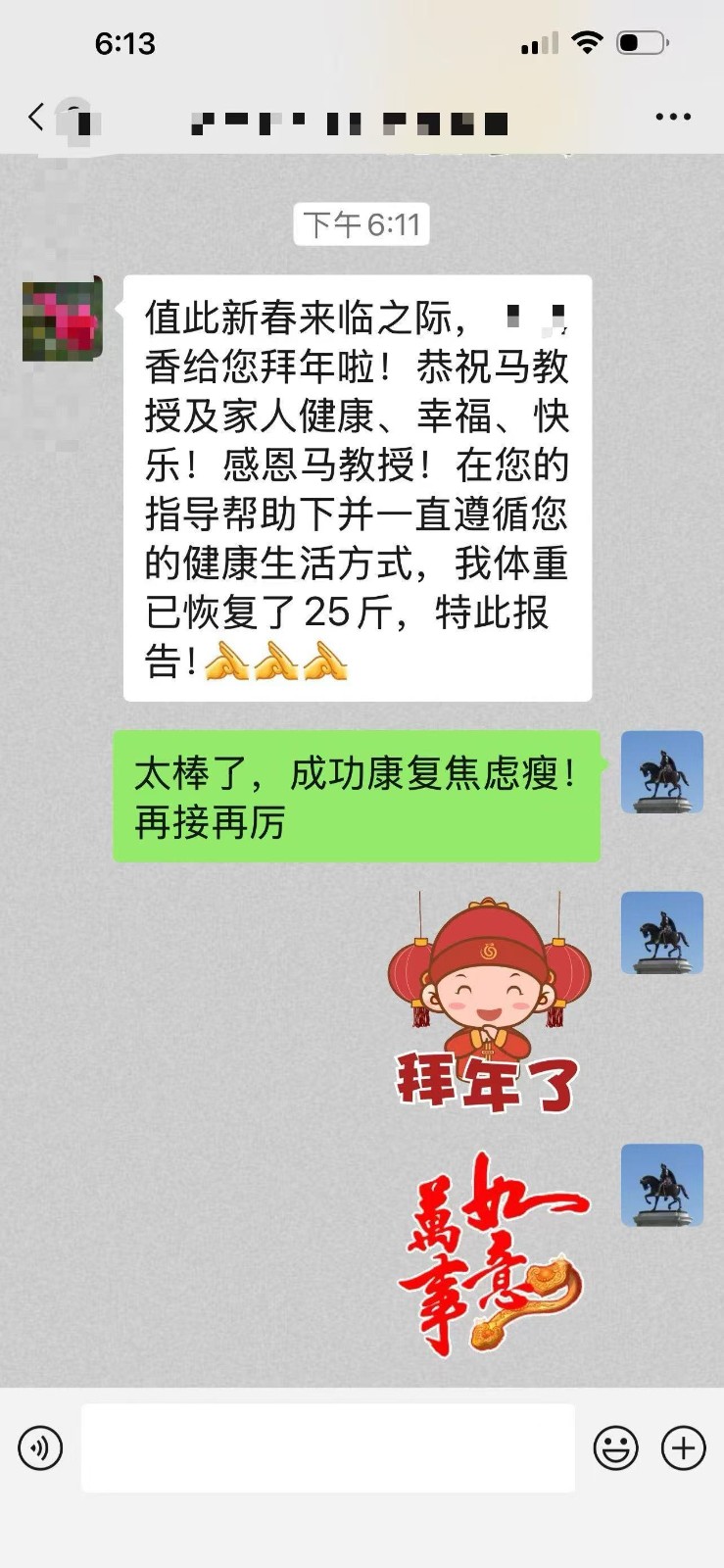The height and width of the screenshot is (1568, 724).
Task: Open the 万事如意 sticker
Action: (493, 1252)
